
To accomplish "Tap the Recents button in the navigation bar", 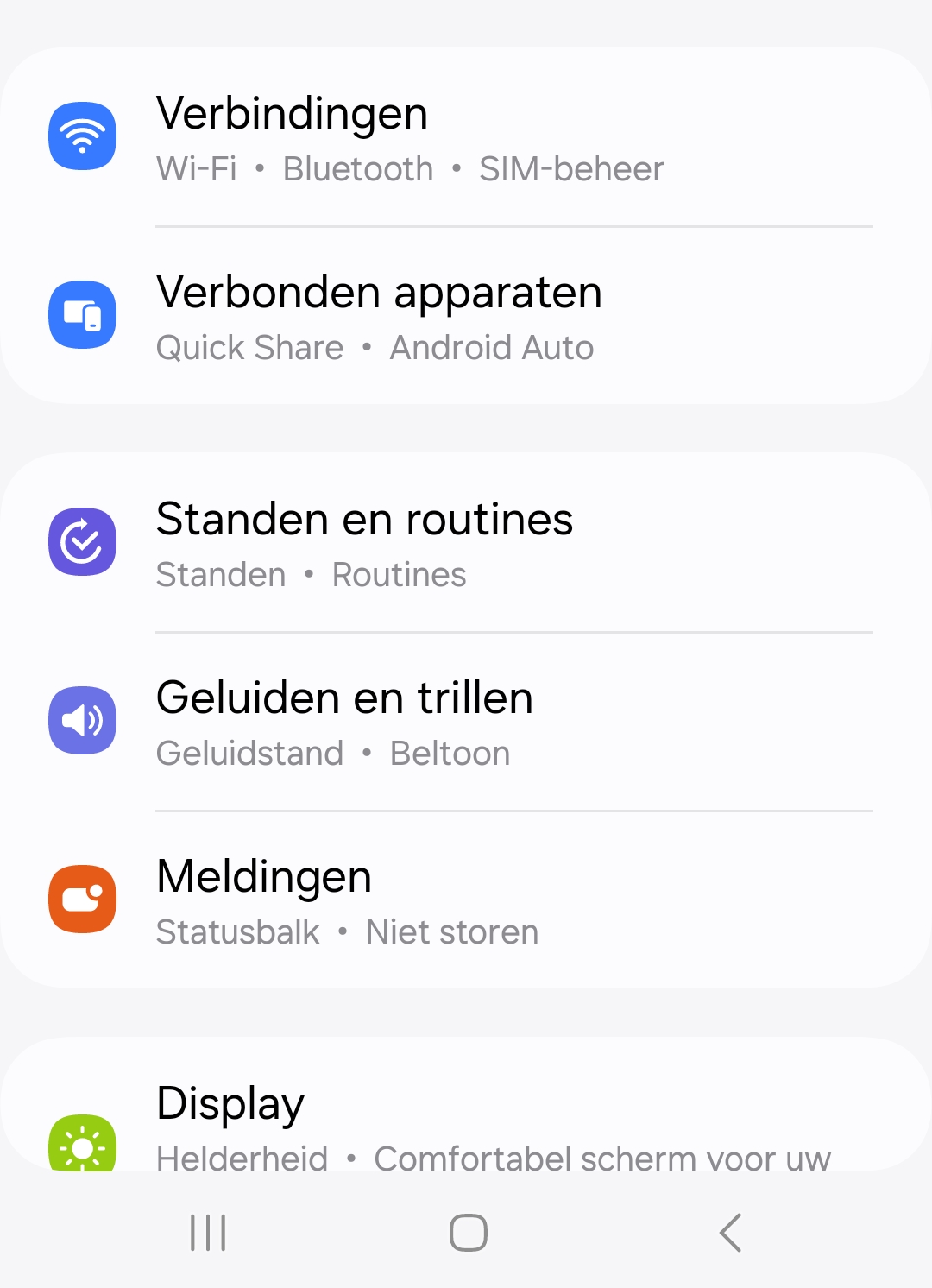I will tap(206, 1233).
